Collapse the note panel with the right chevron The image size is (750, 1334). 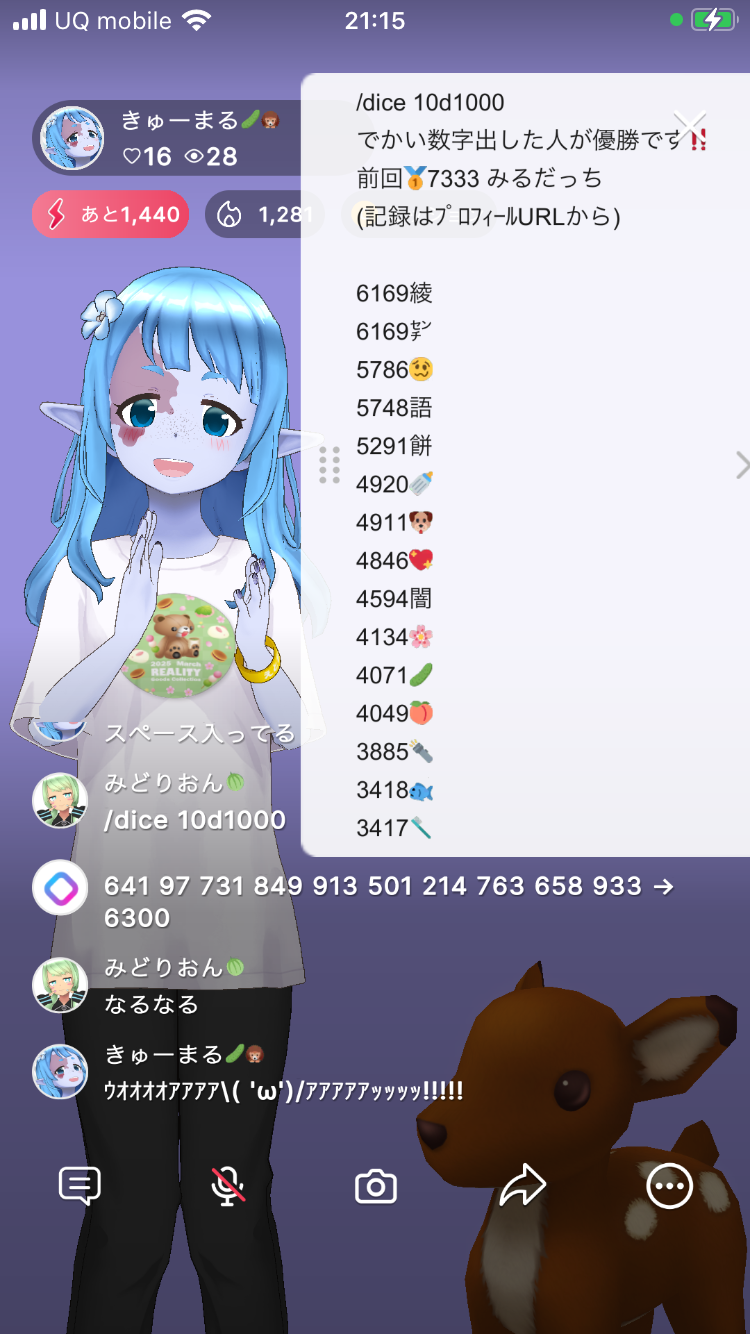tap(741, 465)
